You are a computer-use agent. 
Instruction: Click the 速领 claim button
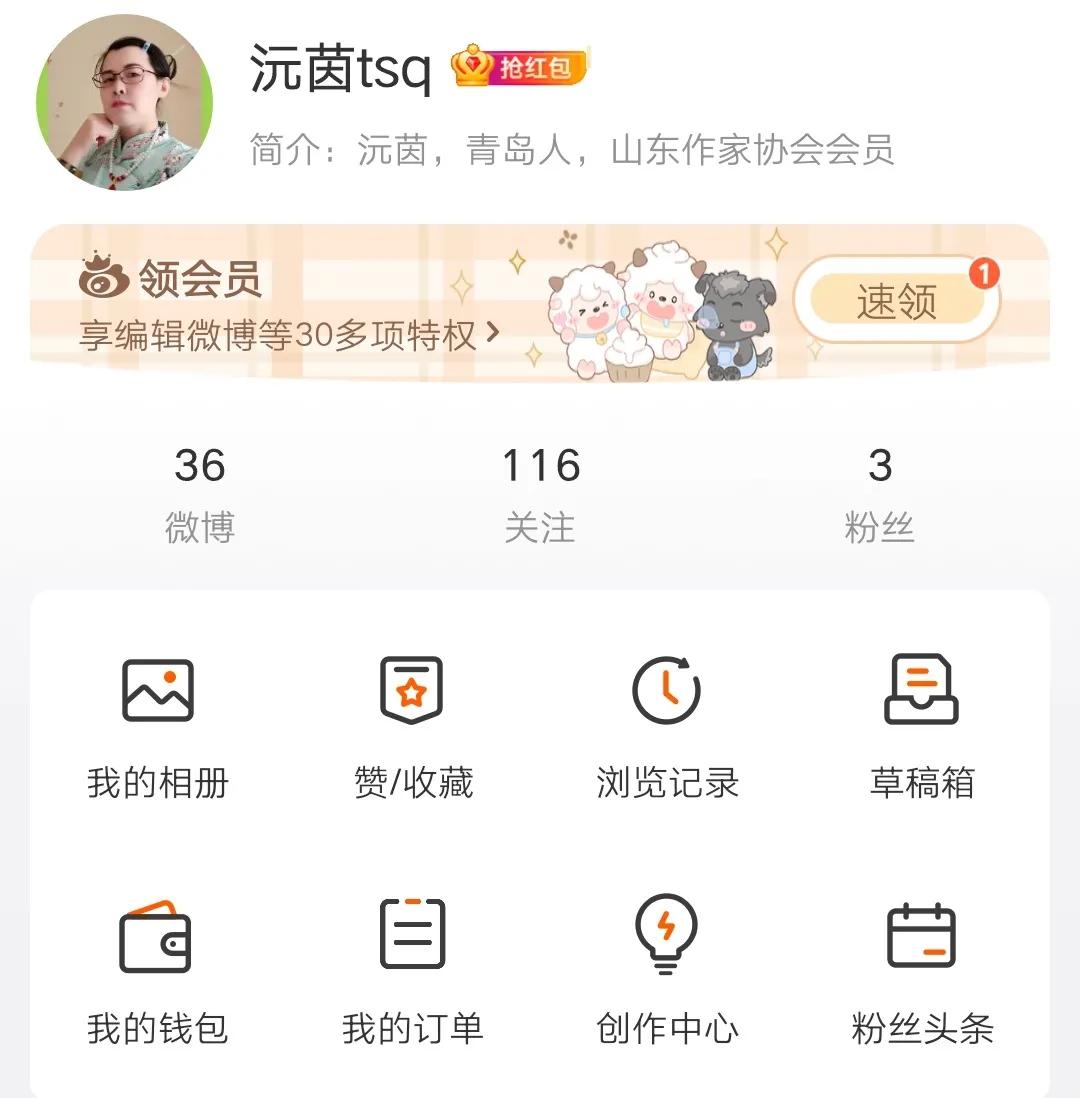(897, 300)
